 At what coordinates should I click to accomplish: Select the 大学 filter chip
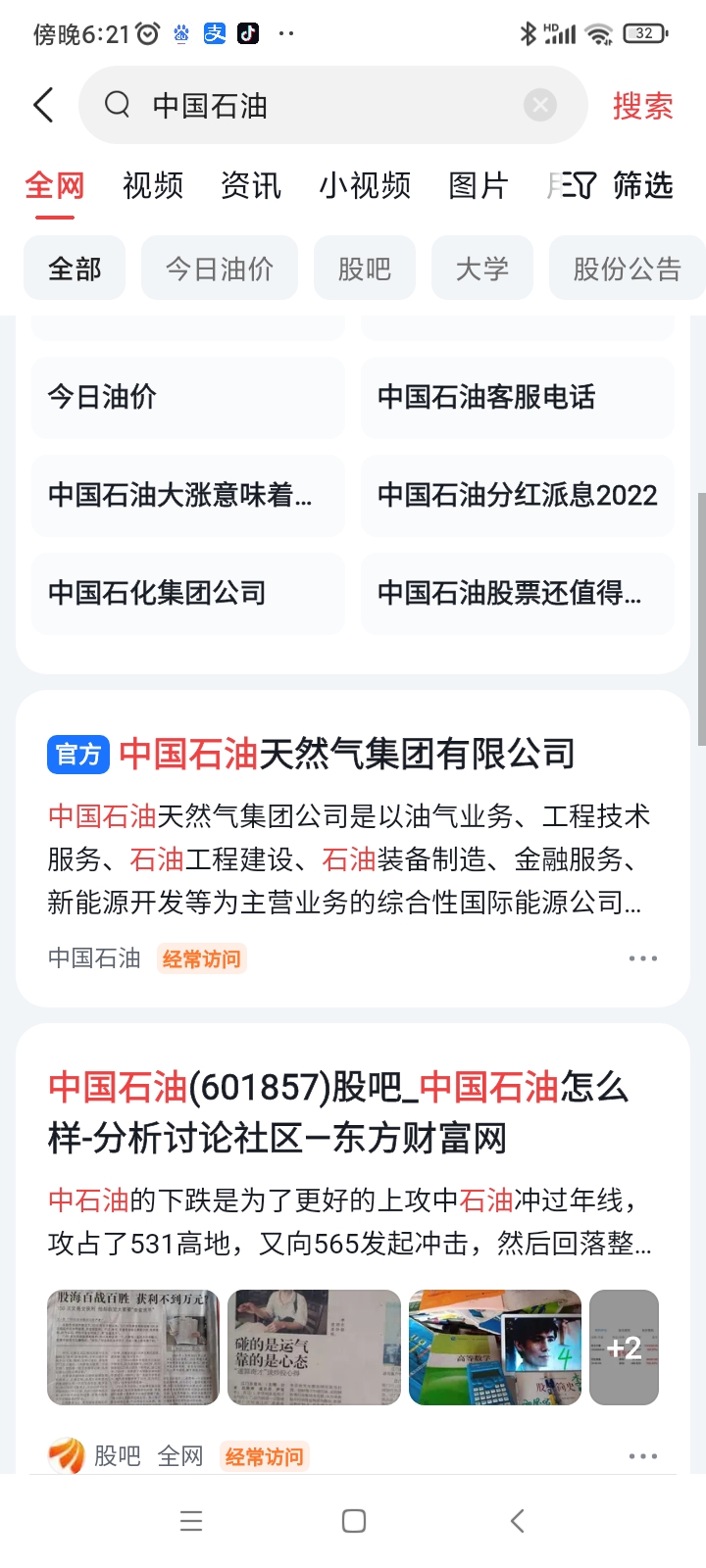coord(480,267)
